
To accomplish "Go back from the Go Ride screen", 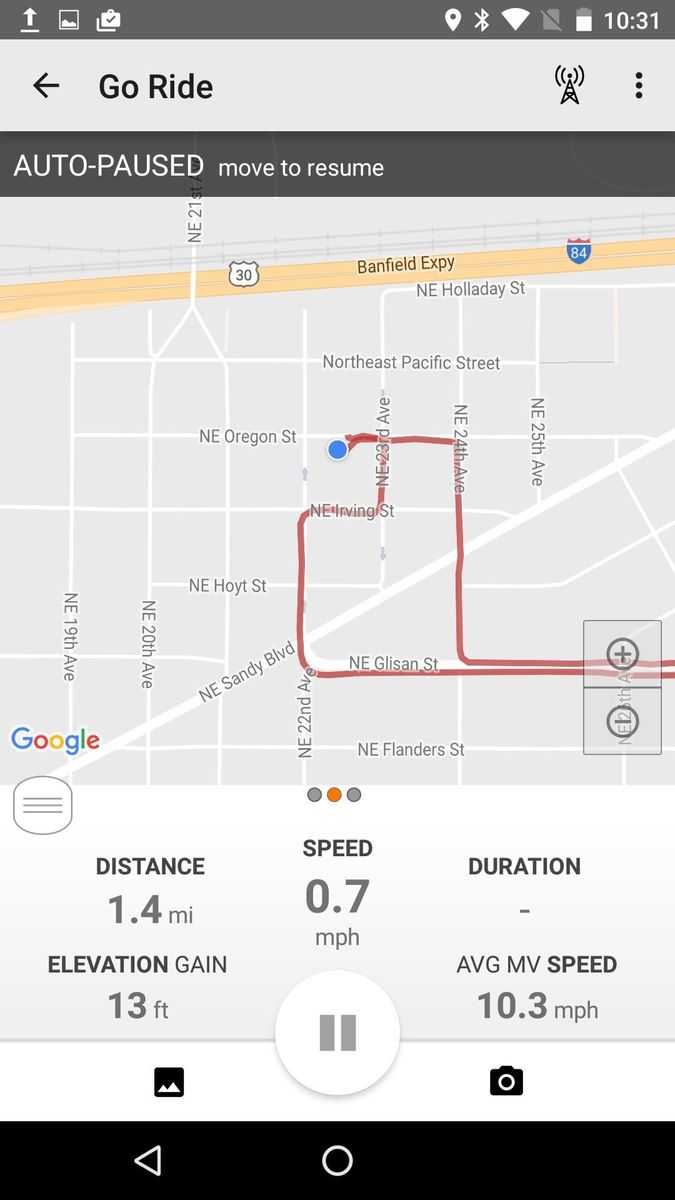I will point(46,86).
